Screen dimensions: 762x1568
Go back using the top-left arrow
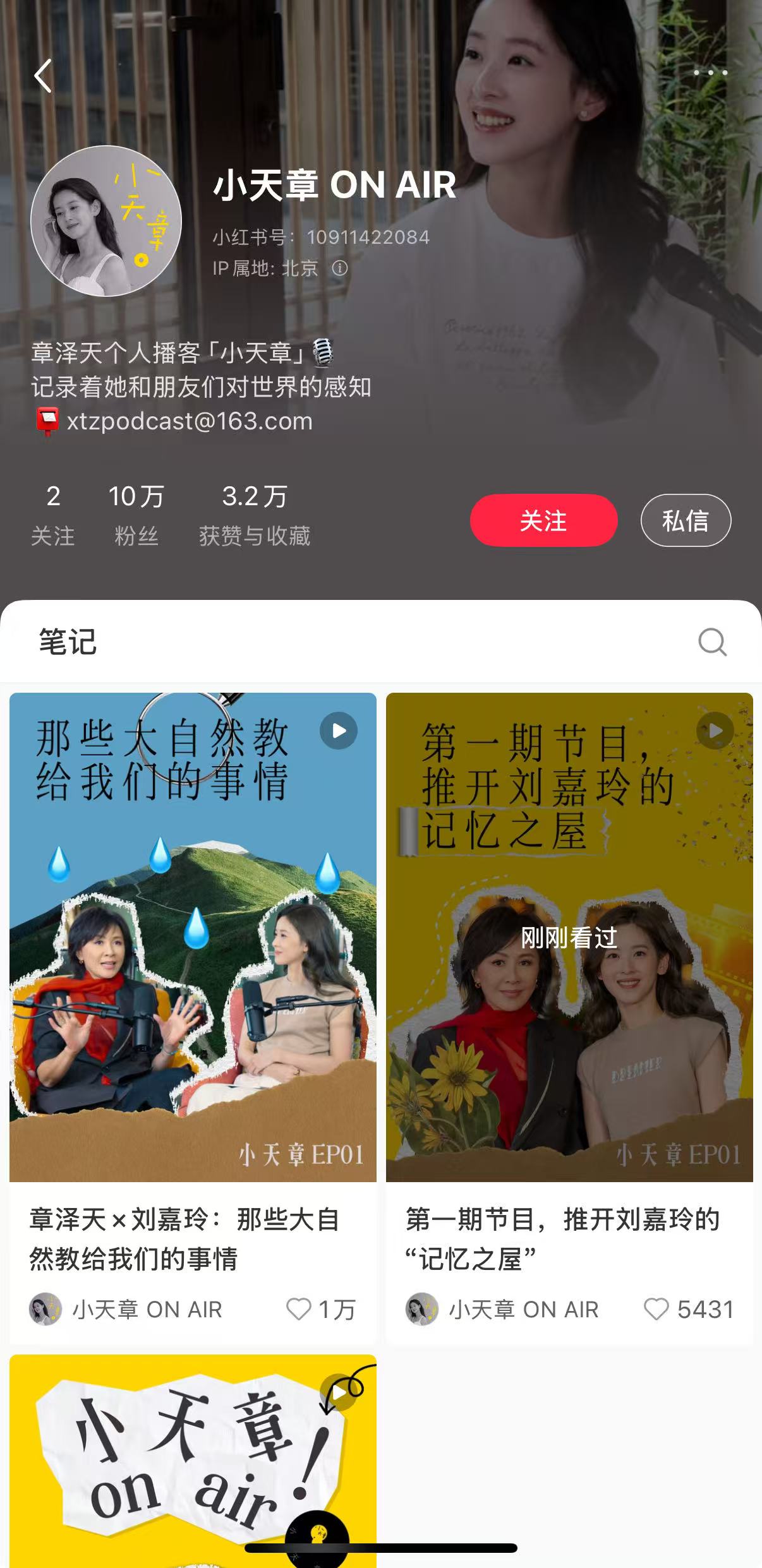[43, 76]
